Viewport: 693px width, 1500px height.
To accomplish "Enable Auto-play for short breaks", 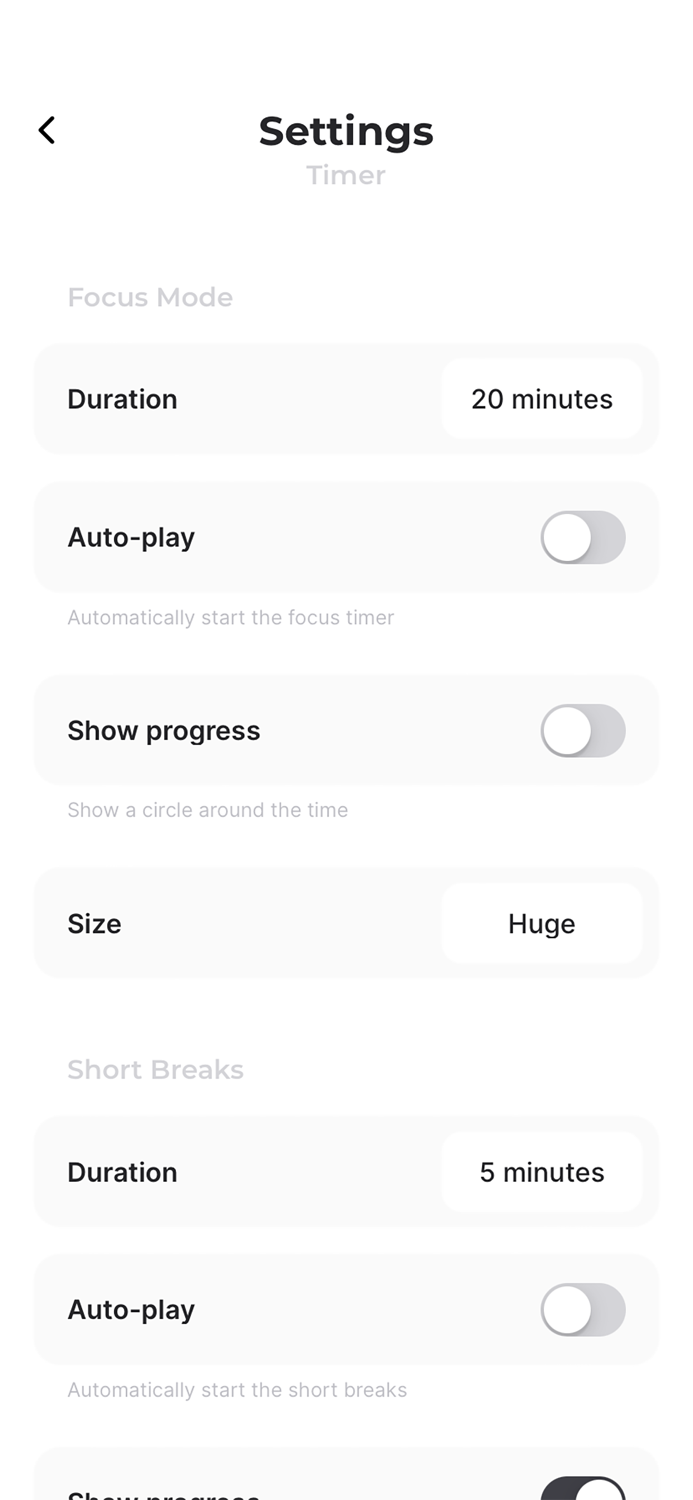I will [x=583, y=1310].
